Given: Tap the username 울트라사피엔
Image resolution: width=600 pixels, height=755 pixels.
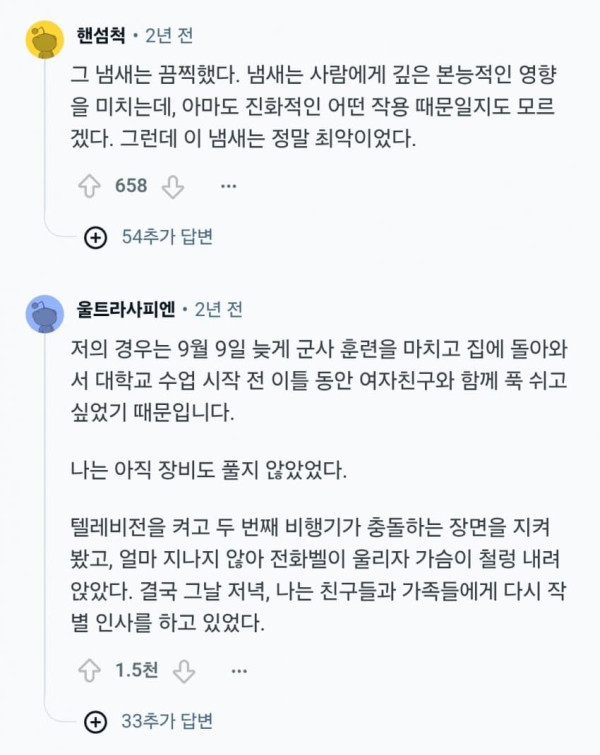Looking at the screenshot, I should tap(126, 310).
